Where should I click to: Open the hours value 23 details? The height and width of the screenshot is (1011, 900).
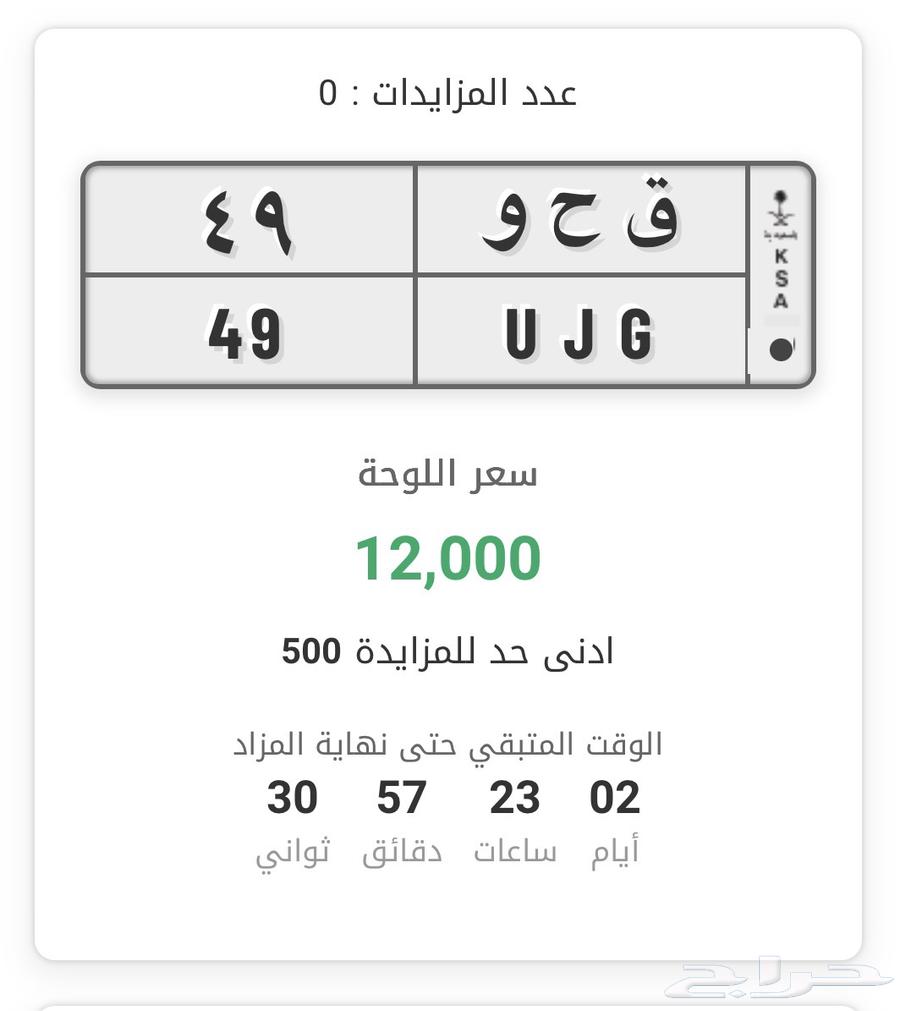(x=511, y=797)
